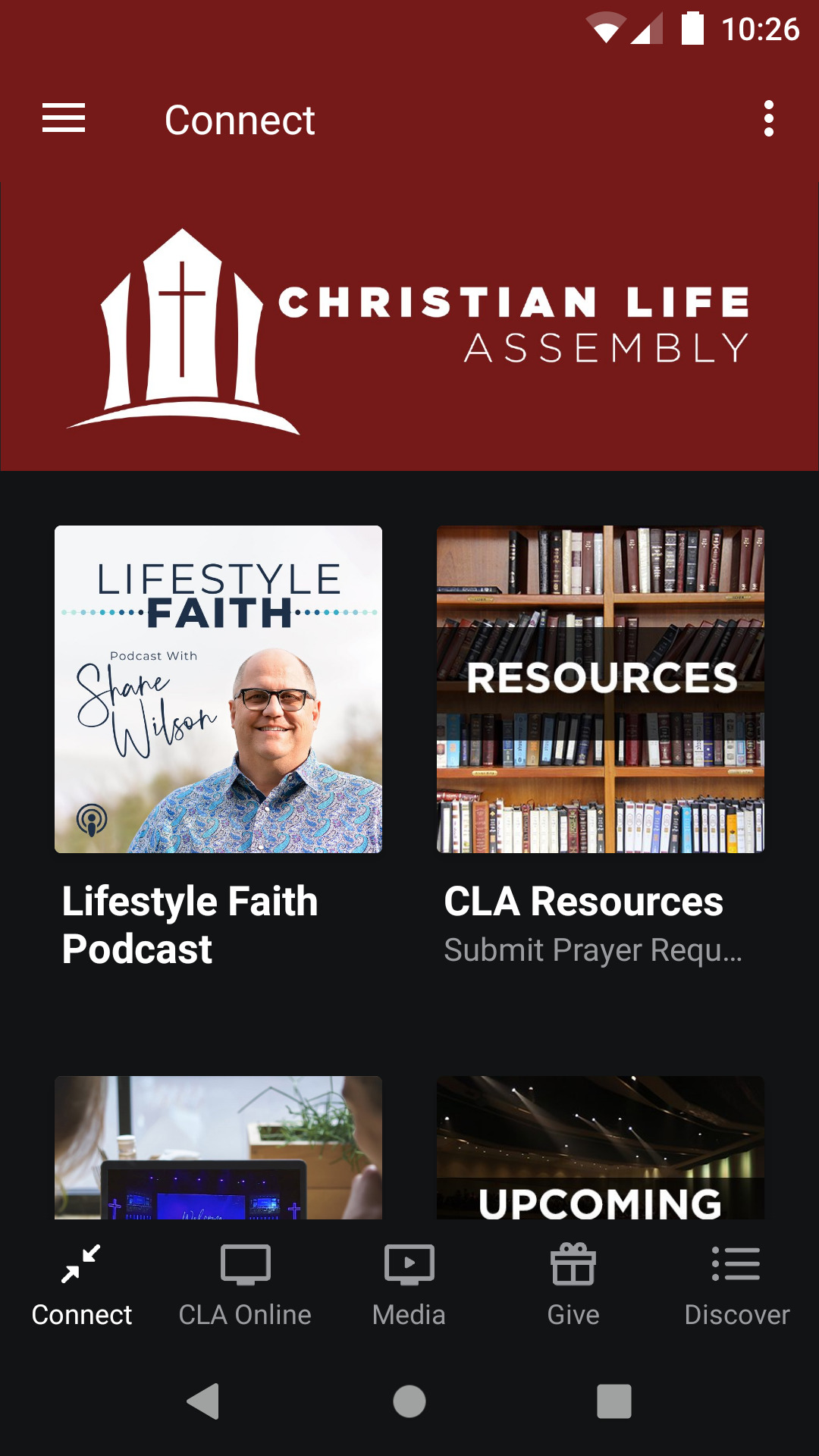Tap the Connect title in the header
Viewport: 819px width, 1456px height.
[239, 120]
